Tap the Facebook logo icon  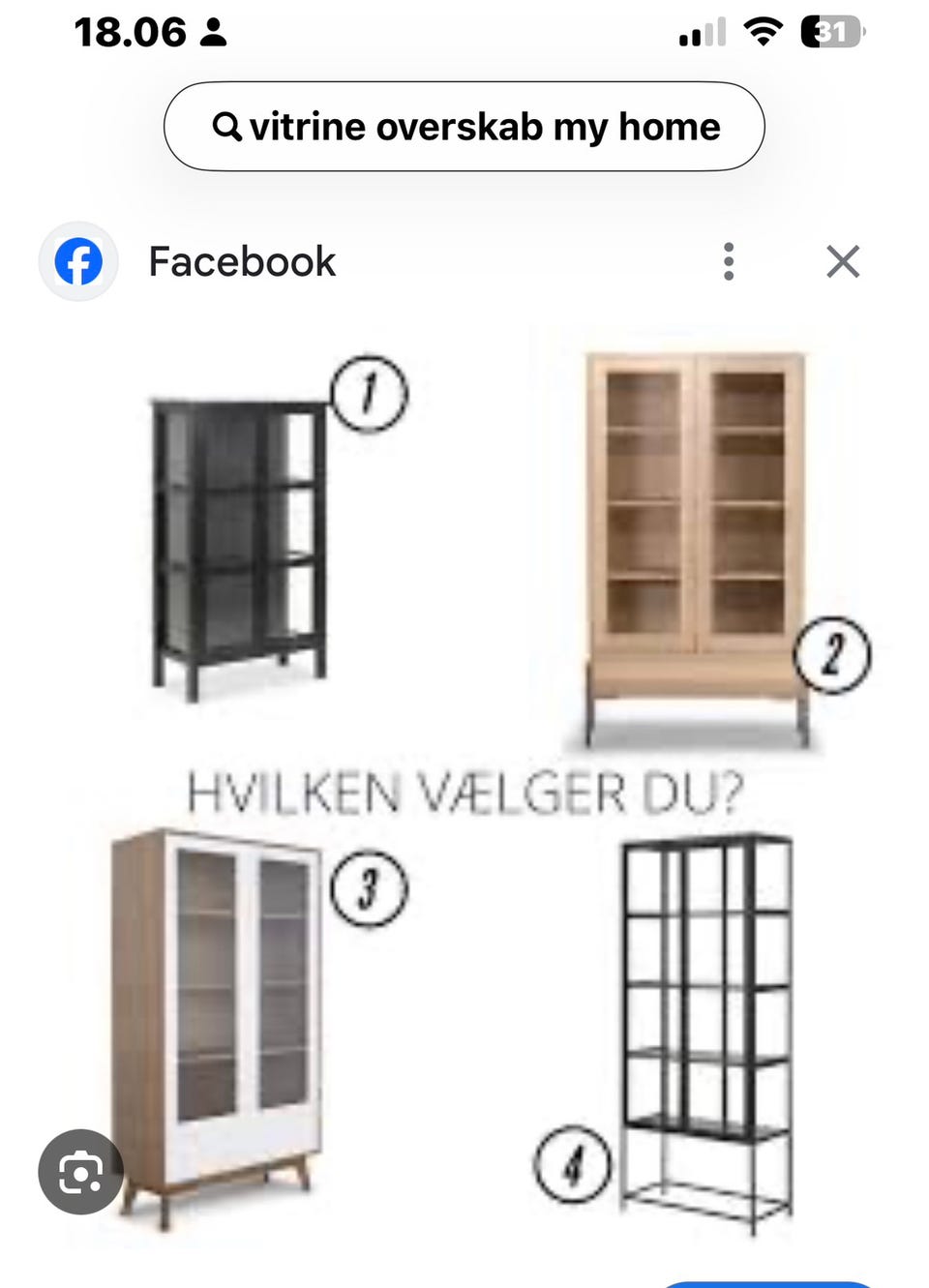click(x=77, y=261)
